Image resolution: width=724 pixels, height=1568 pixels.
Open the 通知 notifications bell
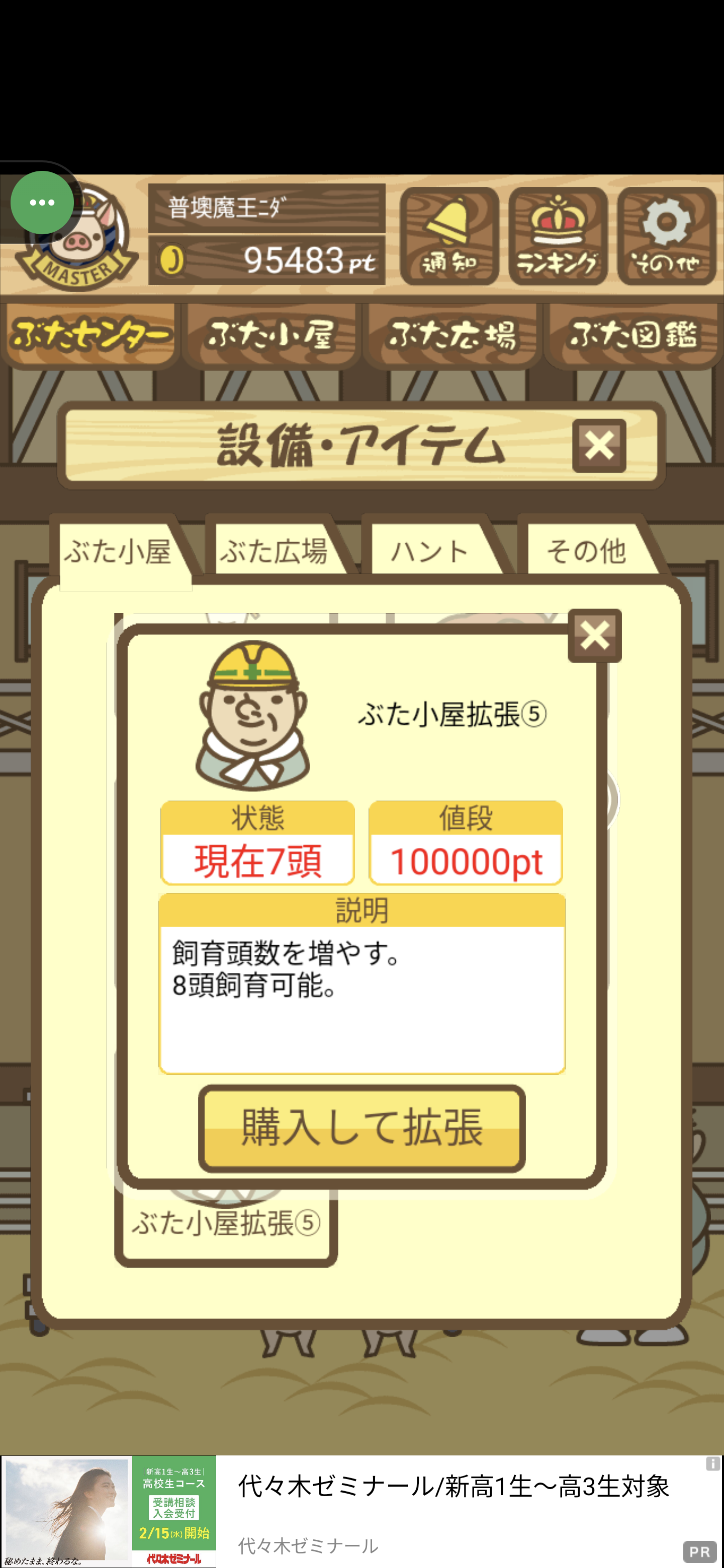449,236
